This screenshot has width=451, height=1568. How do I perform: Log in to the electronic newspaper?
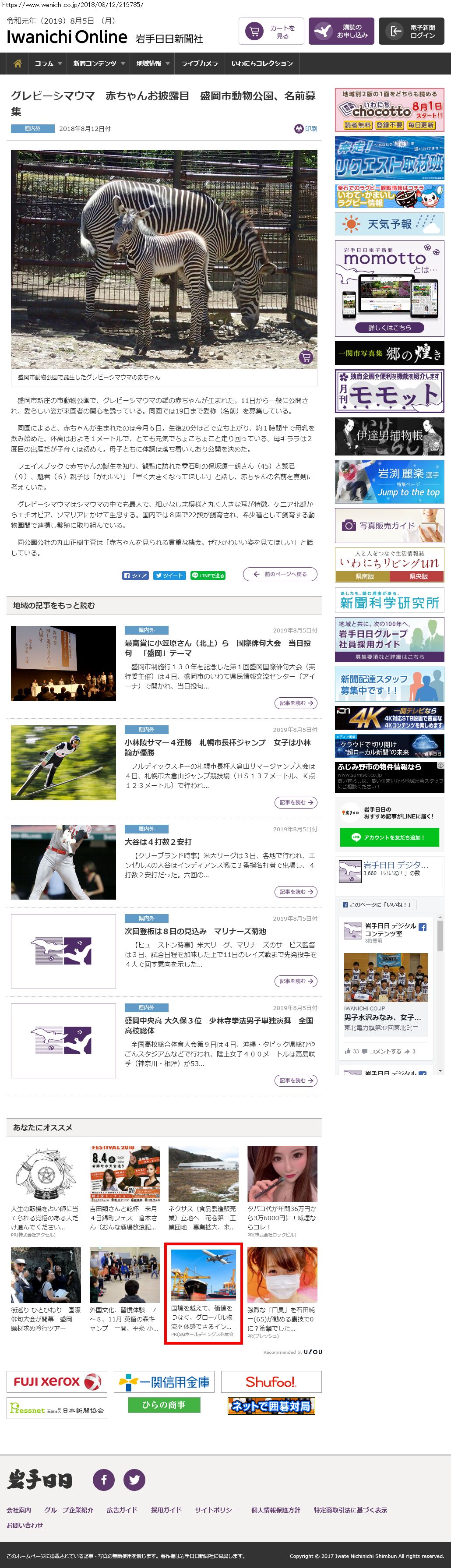coord(411,31)
